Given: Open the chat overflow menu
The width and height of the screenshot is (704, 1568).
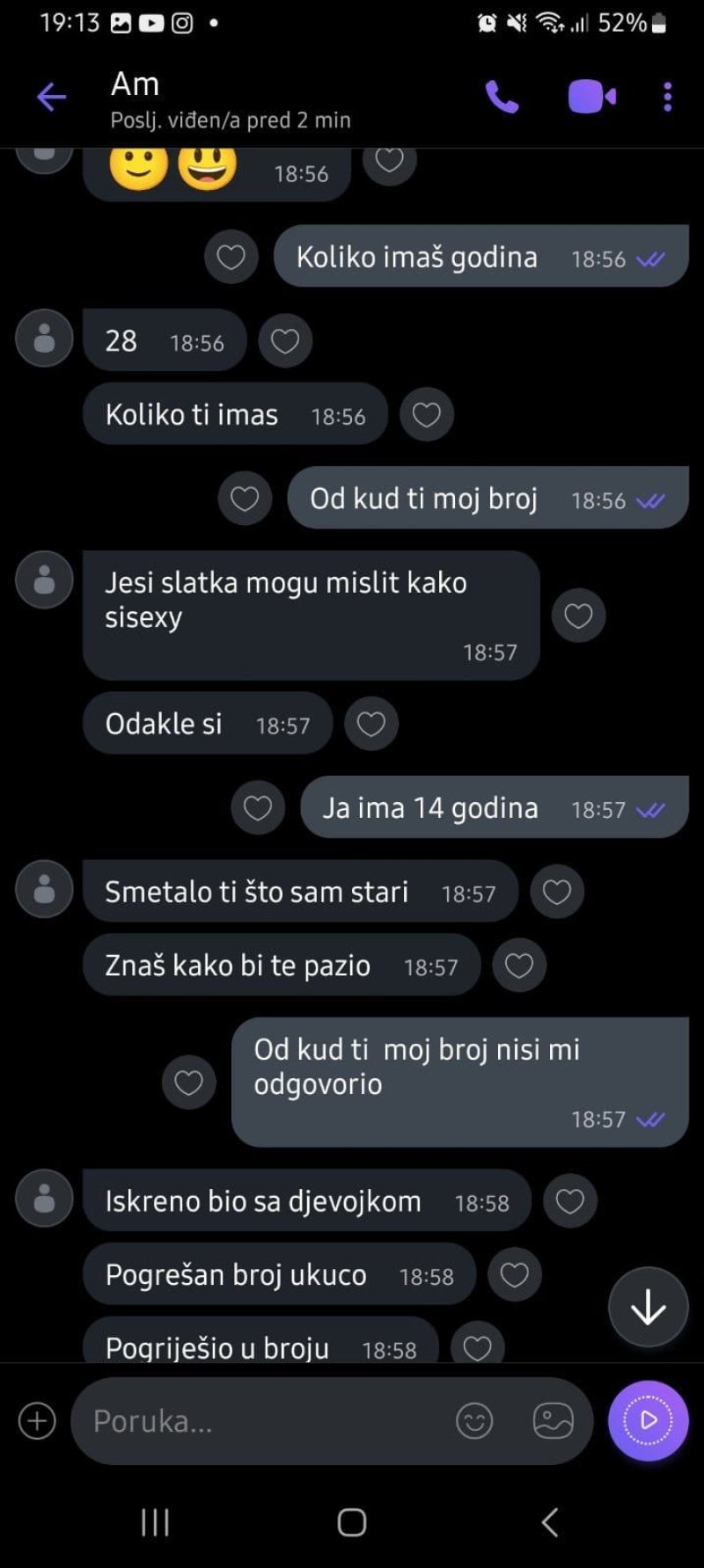Looking at the screenshot, I should pyautogui.click(x=668, y=97).
